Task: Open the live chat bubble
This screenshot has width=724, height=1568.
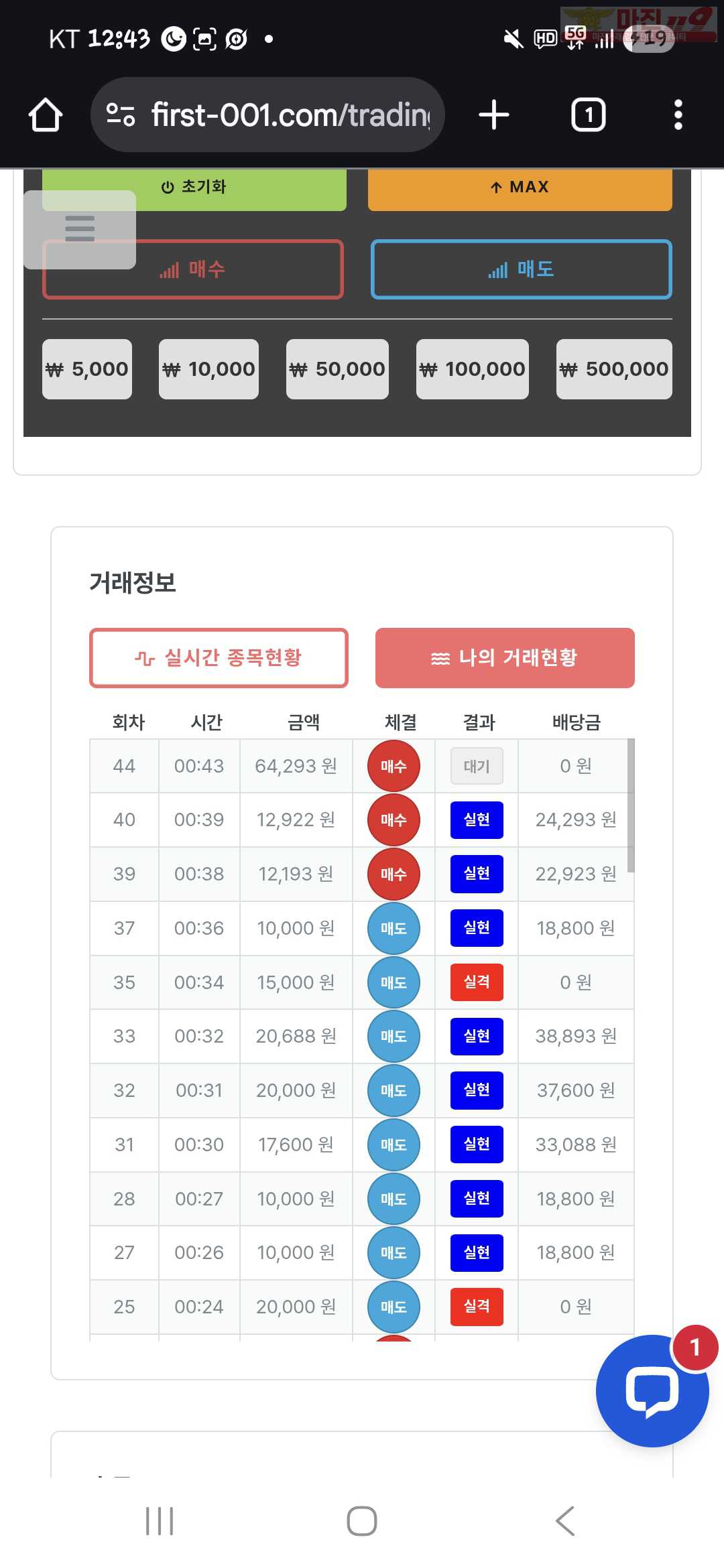Action: click(x=652, y=1390)
